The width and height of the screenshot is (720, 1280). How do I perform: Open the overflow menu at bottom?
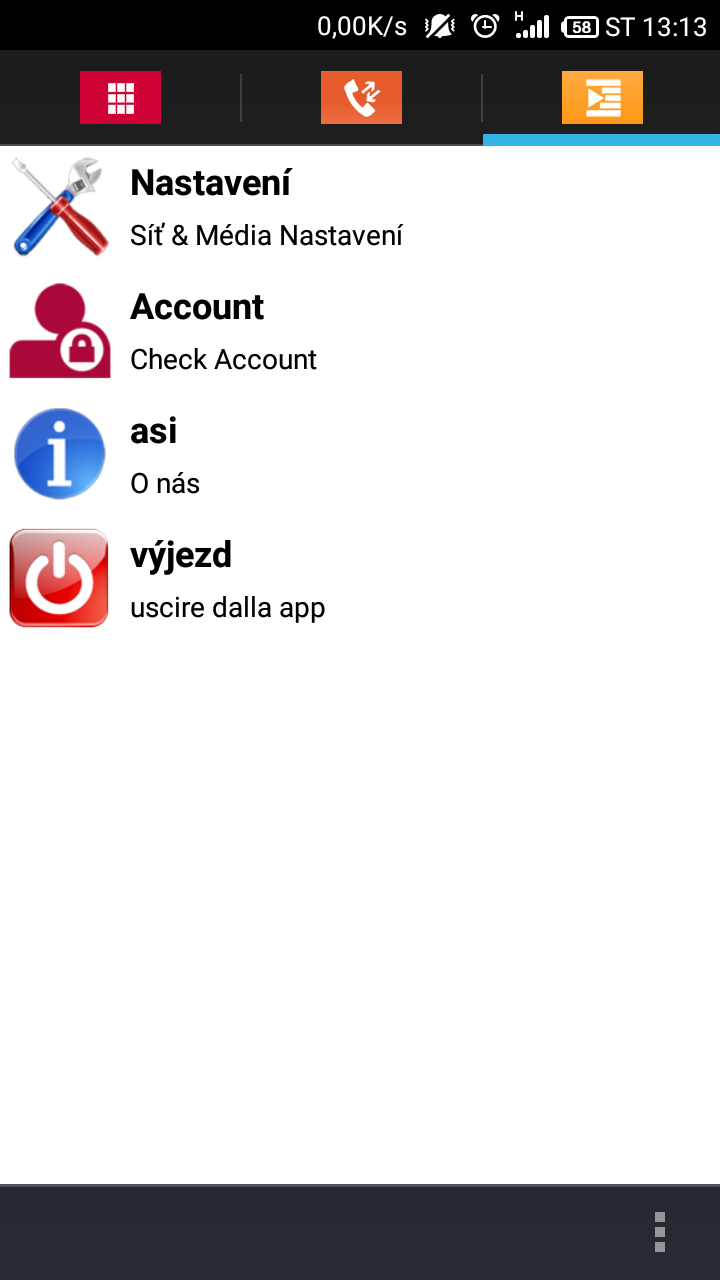(659, 1232)
